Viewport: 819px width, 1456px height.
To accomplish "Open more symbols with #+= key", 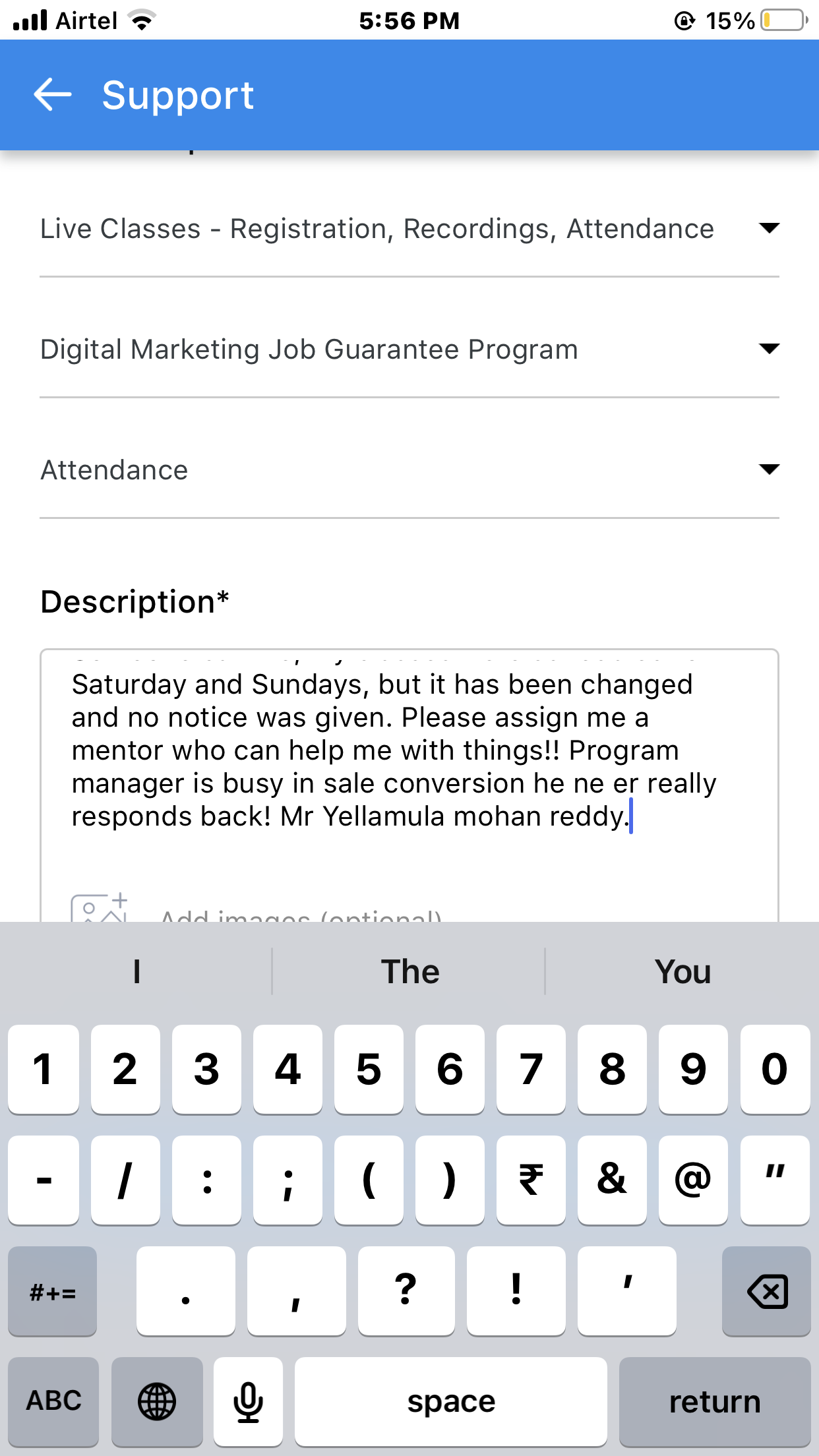I will tap(53, 1291).
